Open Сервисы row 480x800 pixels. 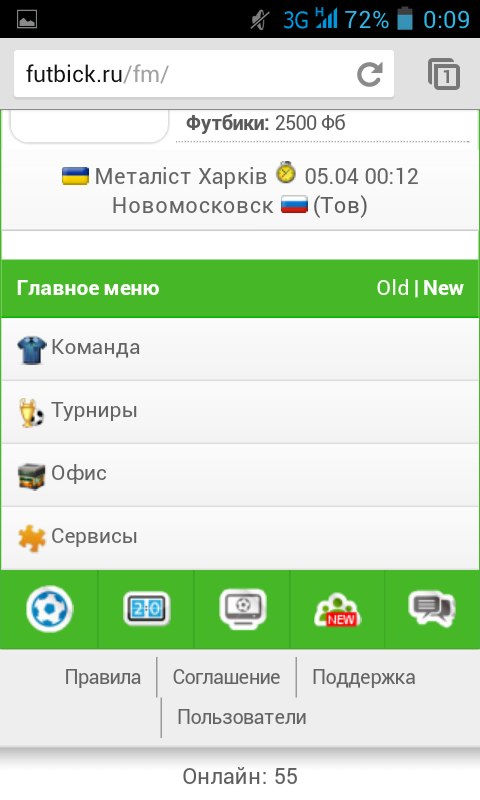pyautogui.click(x=240, y=538)
